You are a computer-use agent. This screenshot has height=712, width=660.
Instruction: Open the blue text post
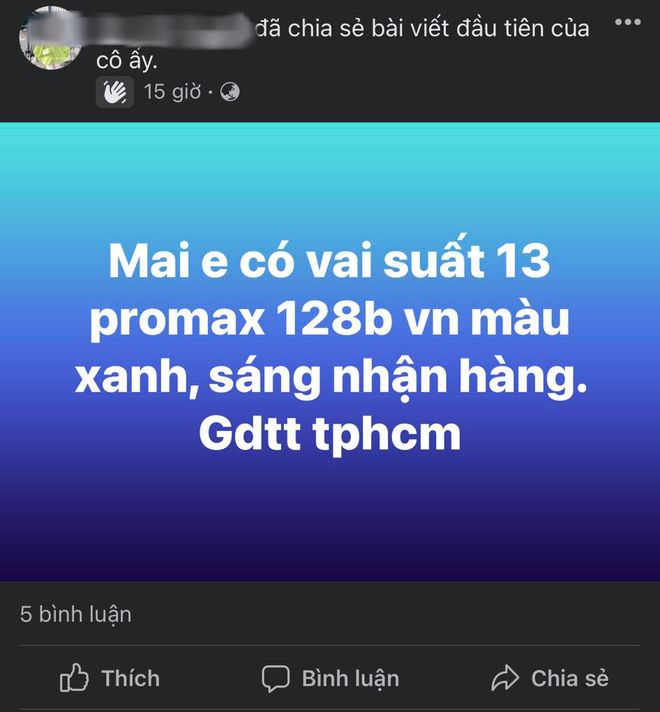click(x=330, y=350)
